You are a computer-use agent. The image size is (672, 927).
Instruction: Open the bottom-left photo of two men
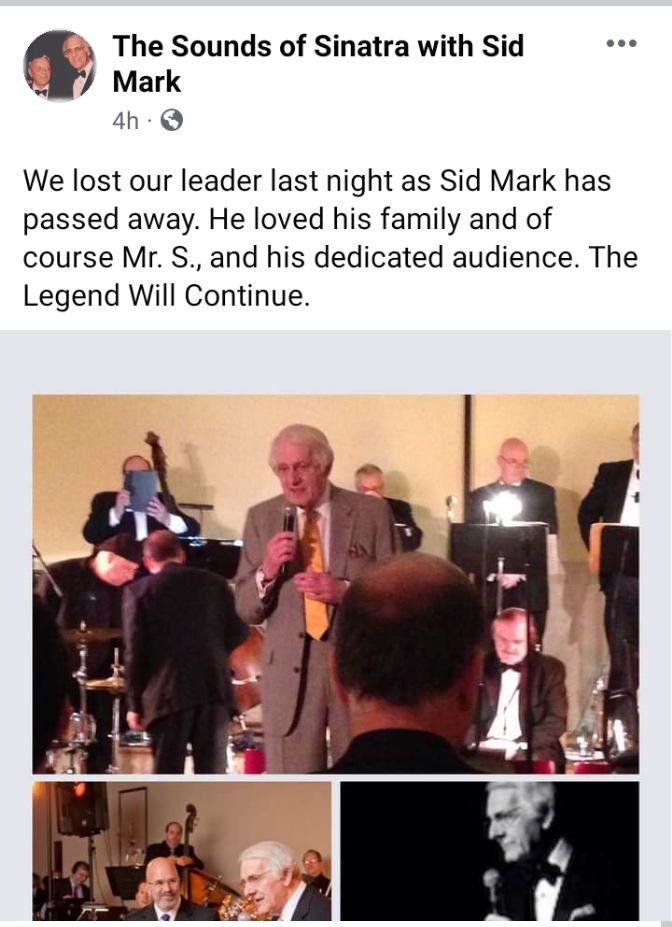[x=182, y=851]
